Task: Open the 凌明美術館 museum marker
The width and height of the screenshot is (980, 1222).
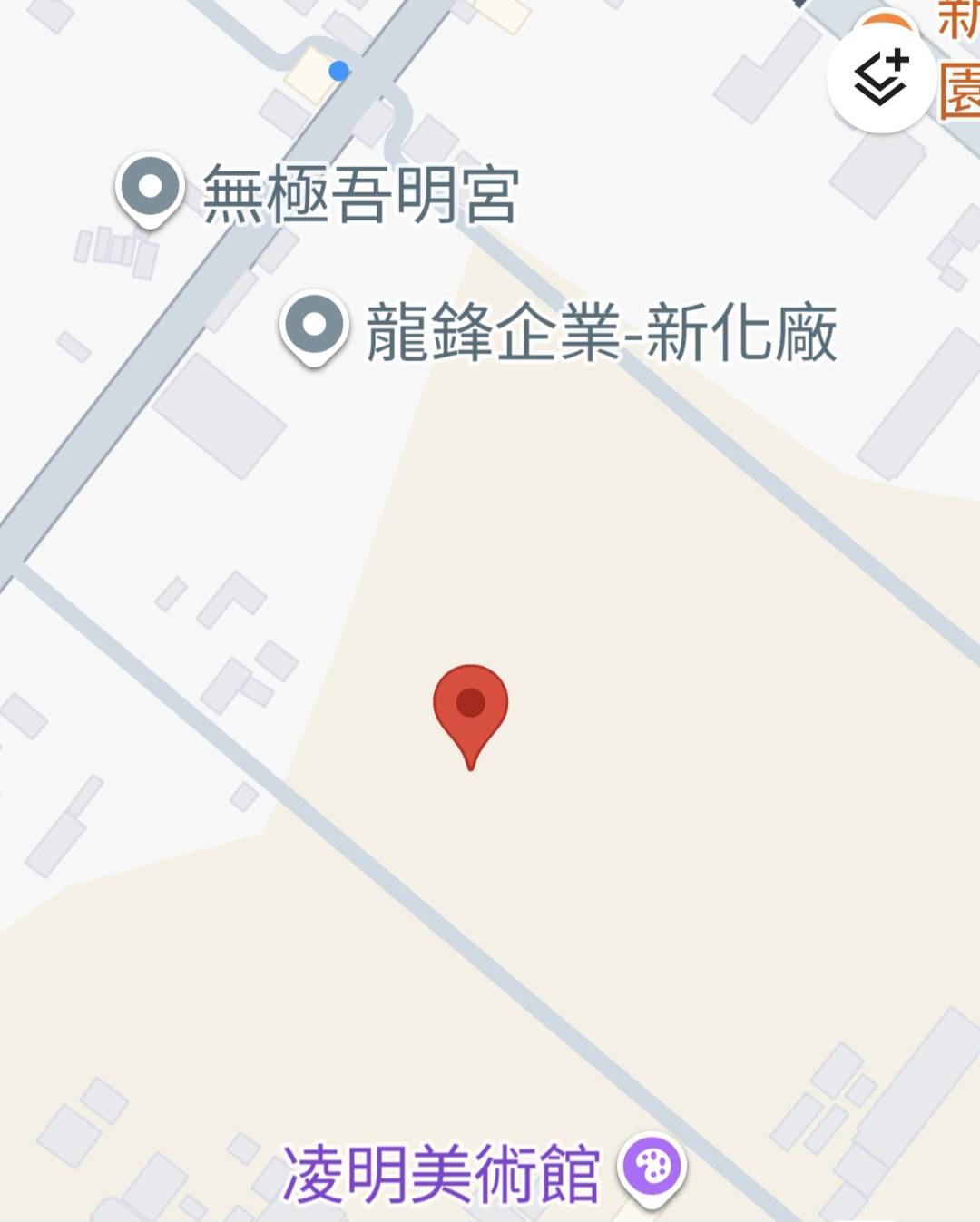Action: point(652,1168)
